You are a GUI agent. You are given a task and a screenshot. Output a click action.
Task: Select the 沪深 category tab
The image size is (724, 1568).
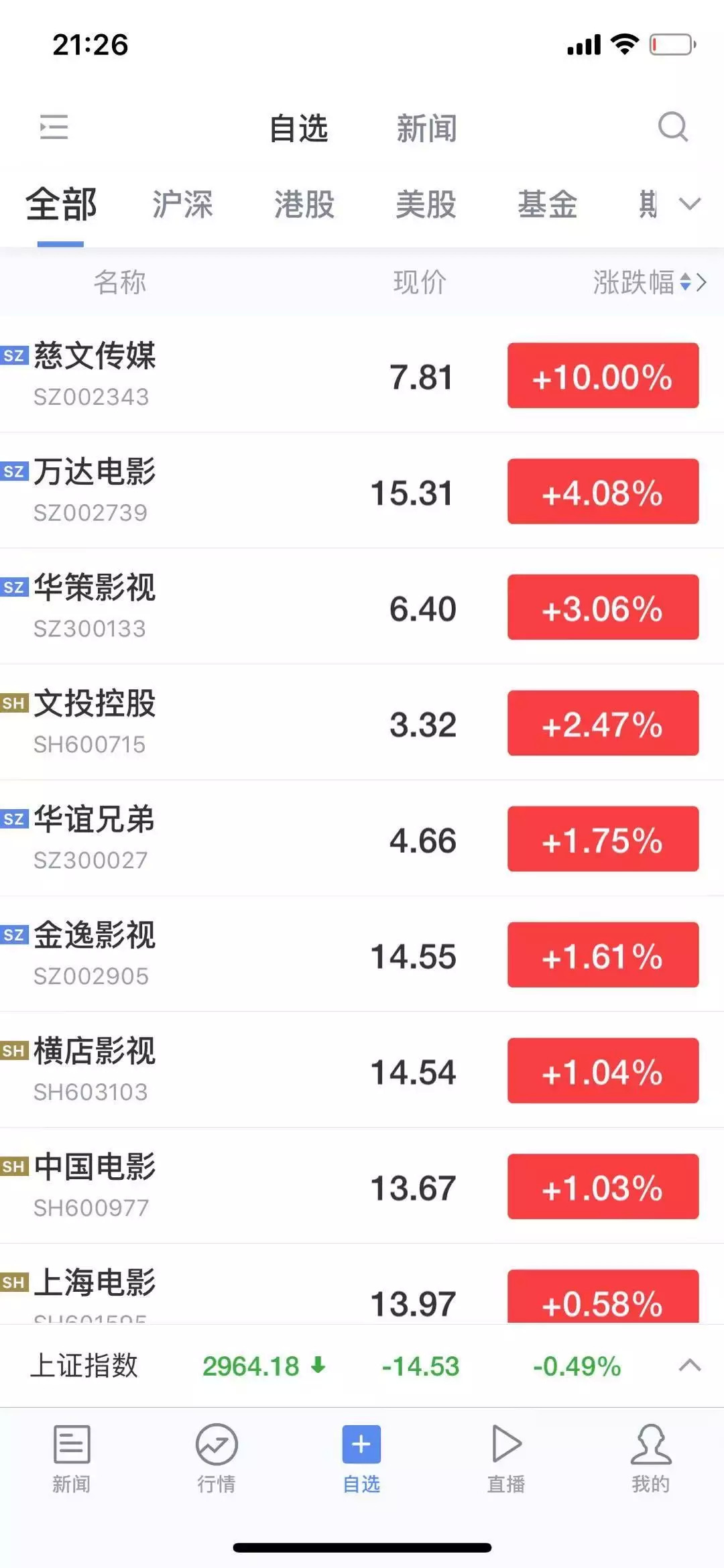pos(182,204)
